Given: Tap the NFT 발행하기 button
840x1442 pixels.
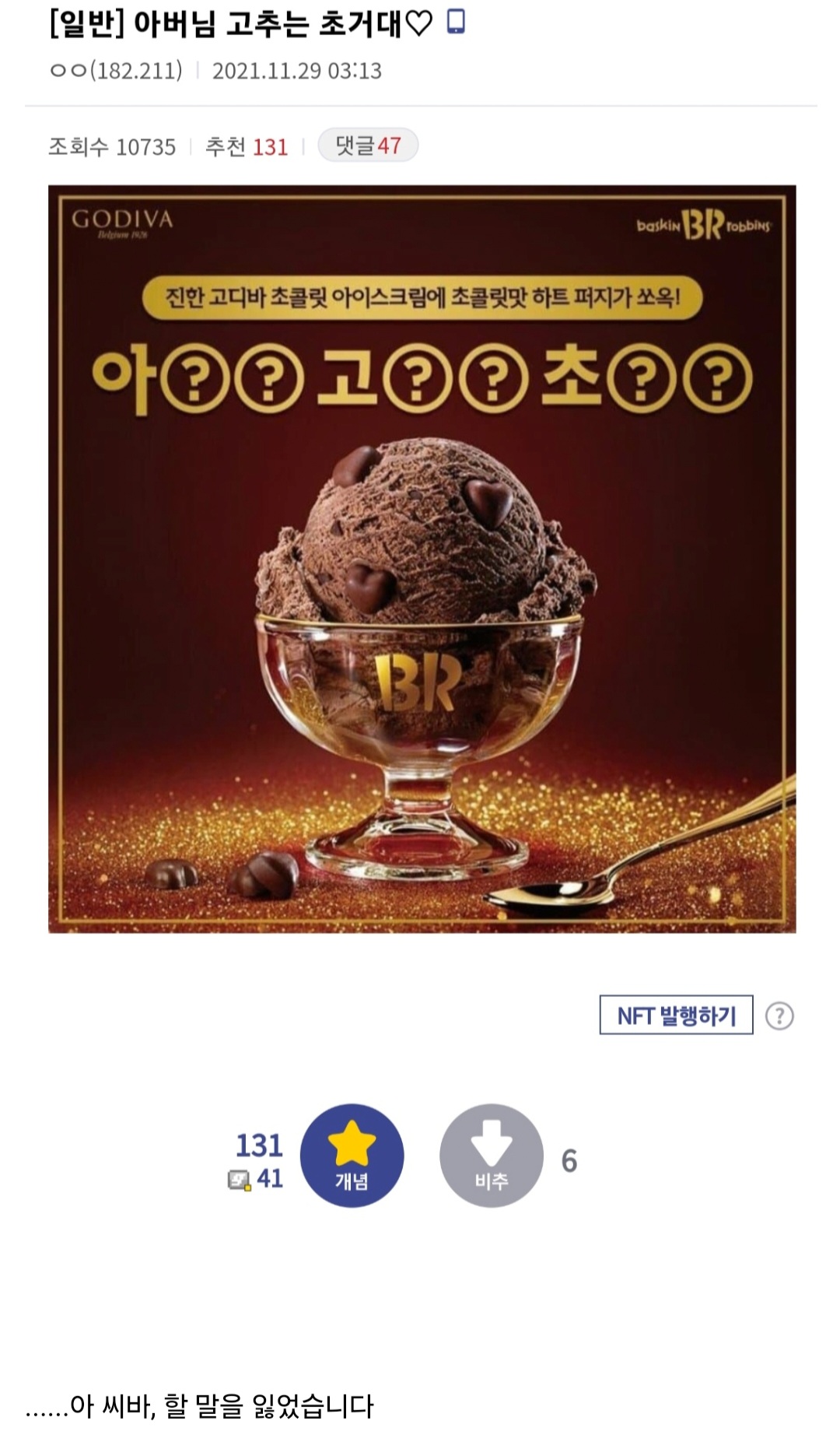Looking at the screenshot, I should point(676,1015).
